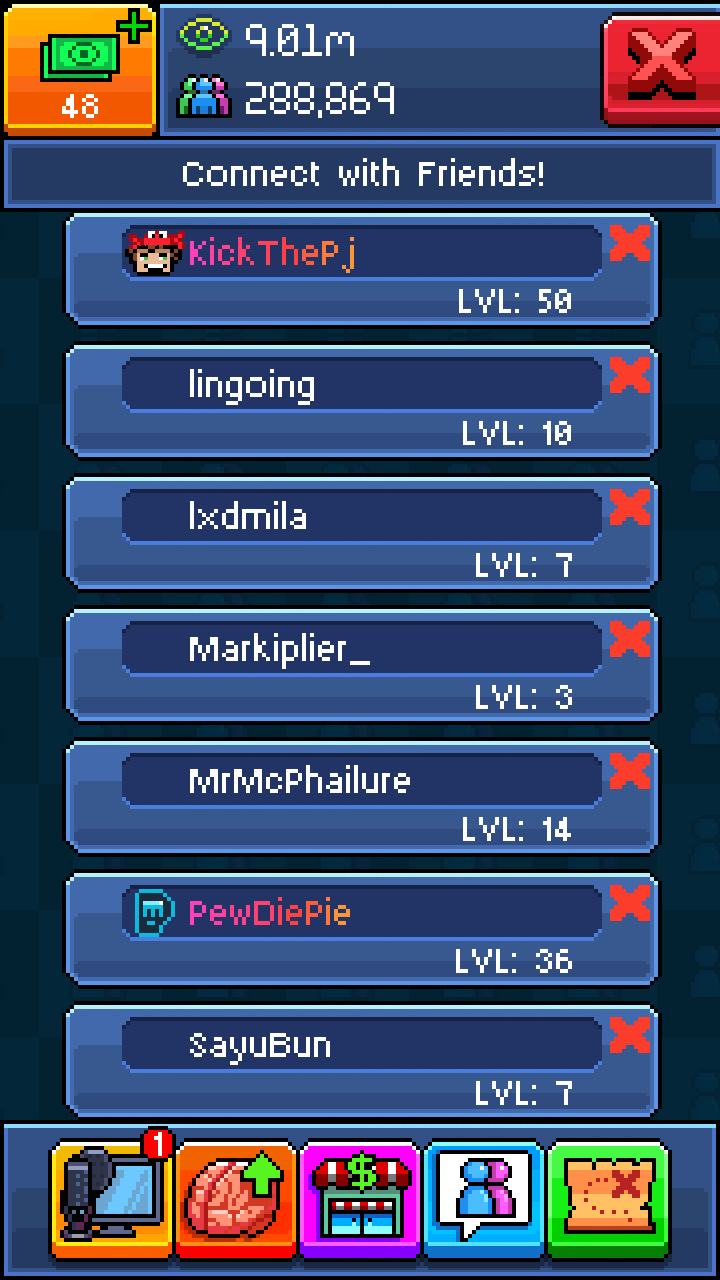This screenshot has height=1280, width=720.
Task: Remove Markiplier_ from friends
Action: coord(629,640)
